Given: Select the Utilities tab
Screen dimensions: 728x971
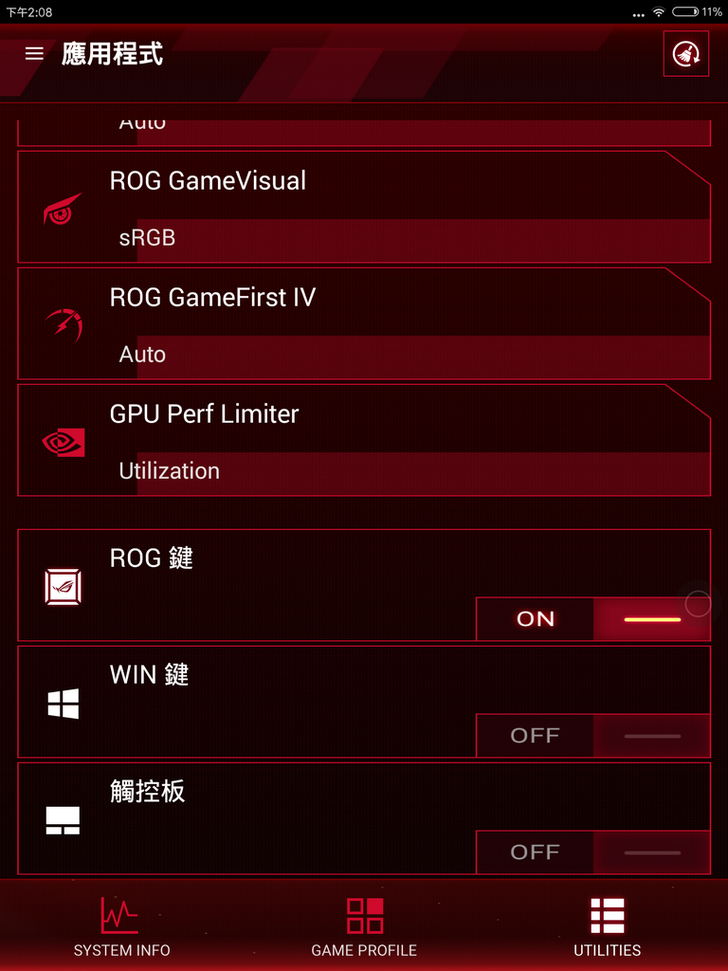Looking at the screenshot, I should 607,927.
